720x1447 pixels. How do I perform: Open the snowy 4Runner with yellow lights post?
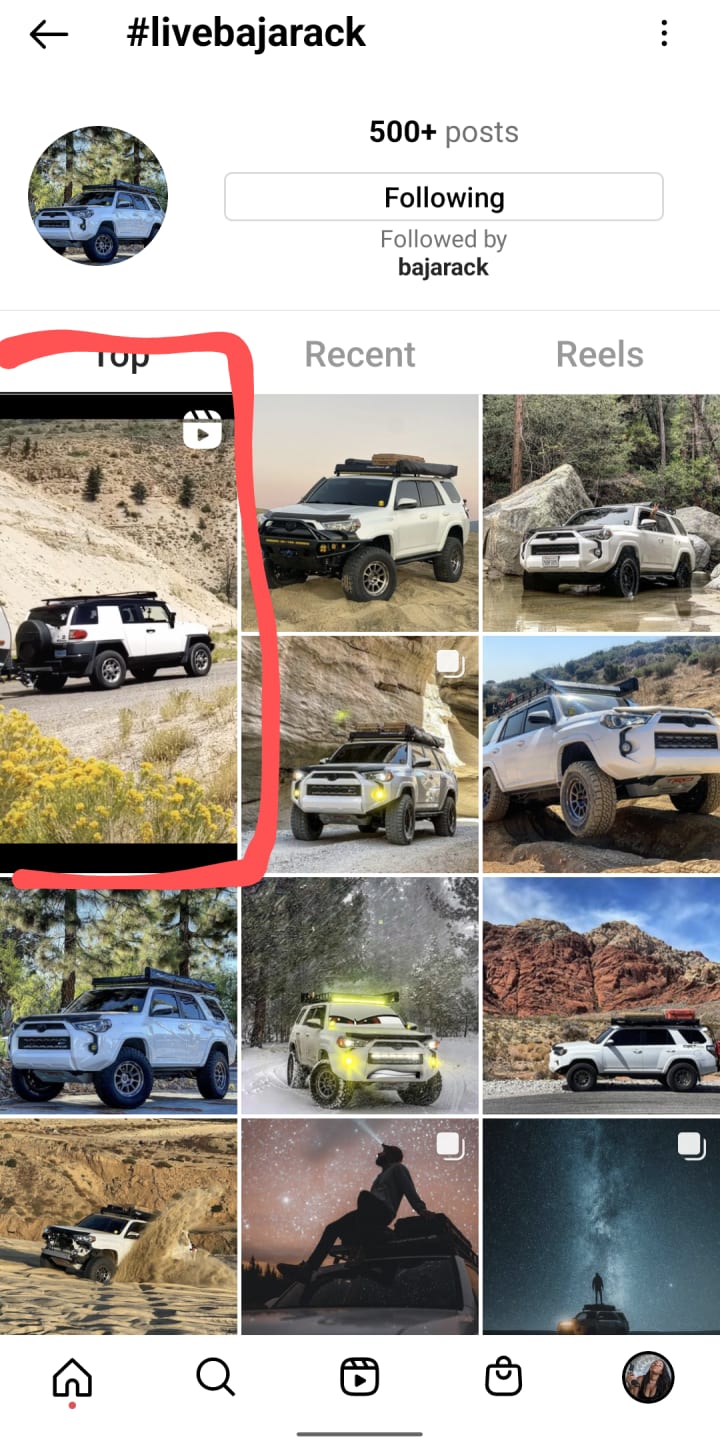point(360,996)
